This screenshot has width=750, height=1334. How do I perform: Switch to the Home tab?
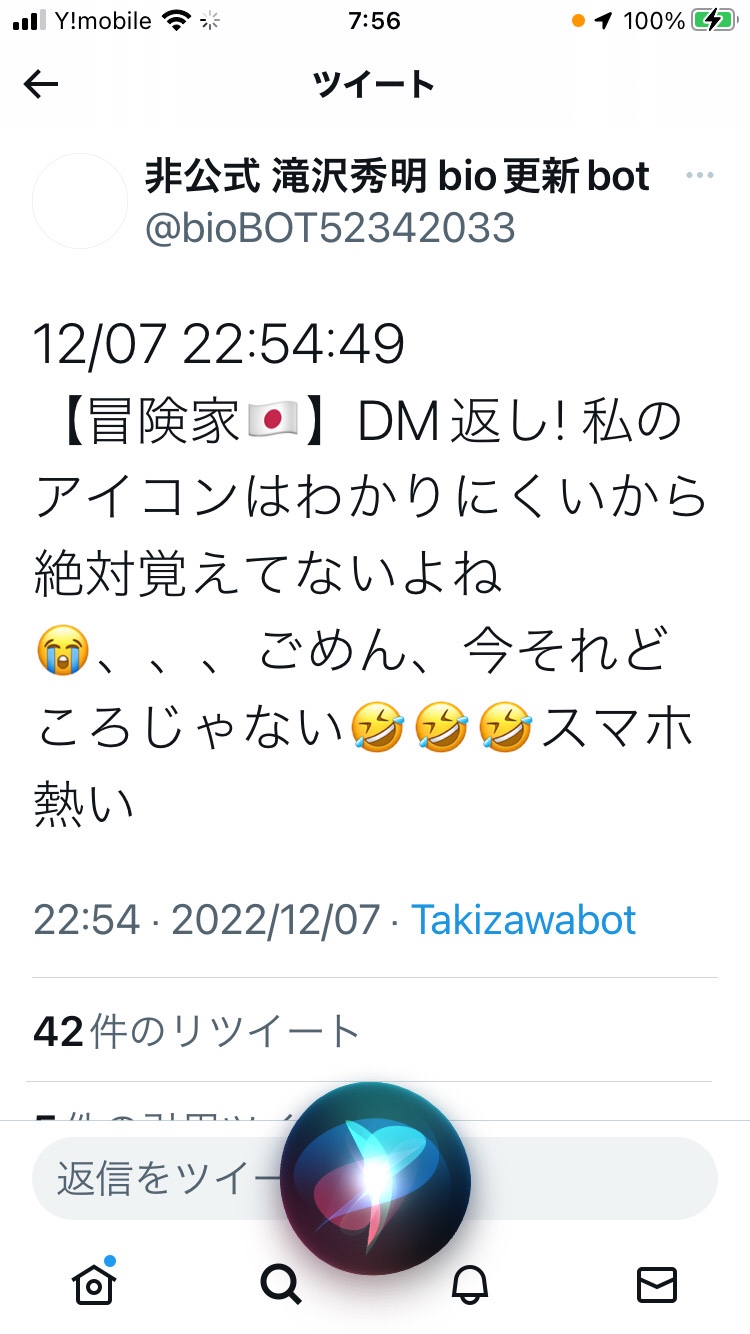pyautogui.click(x=93, y=1283)
